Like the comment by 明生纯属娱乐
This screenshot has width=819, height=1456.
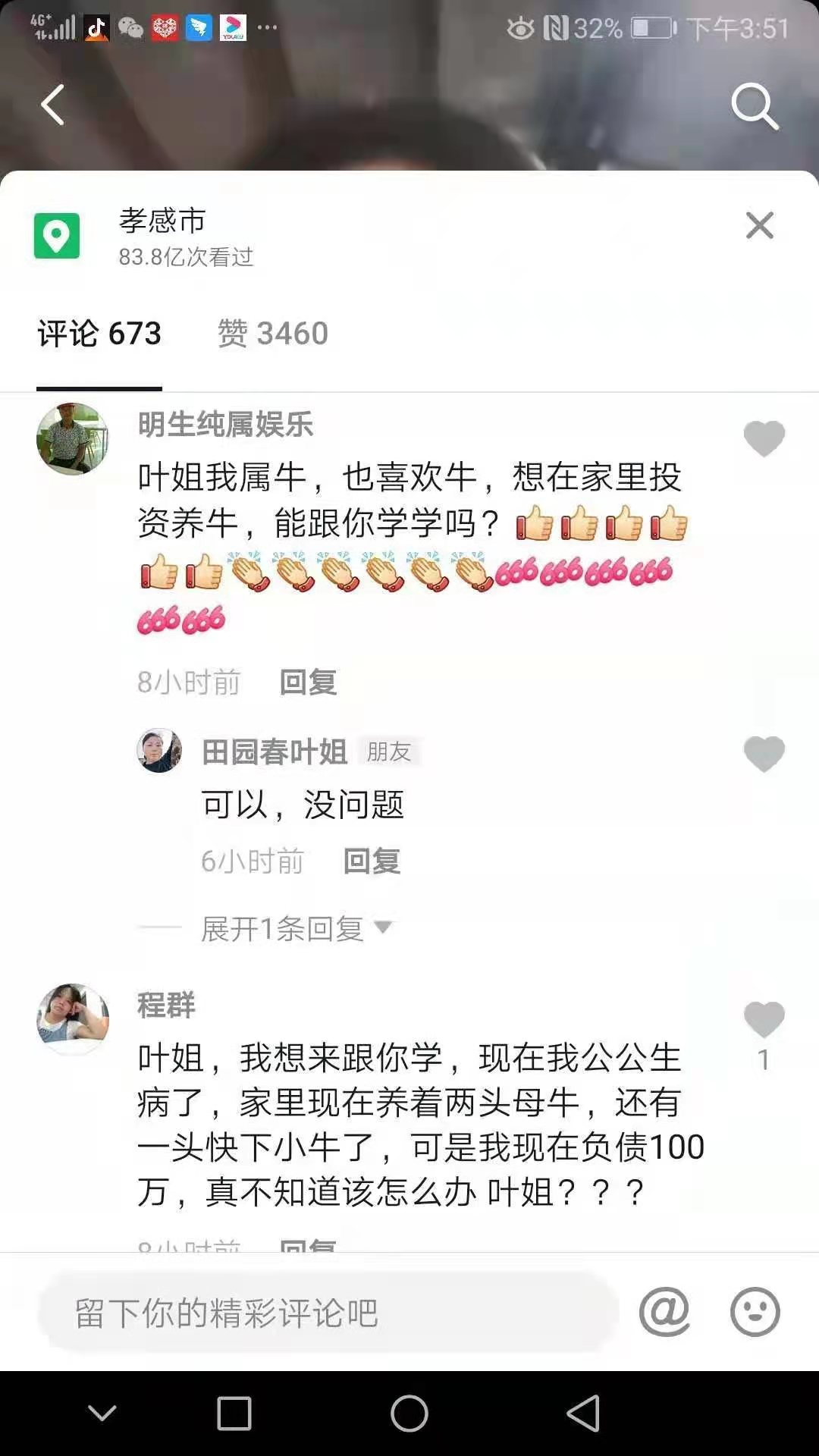click(x=764, y=438)
